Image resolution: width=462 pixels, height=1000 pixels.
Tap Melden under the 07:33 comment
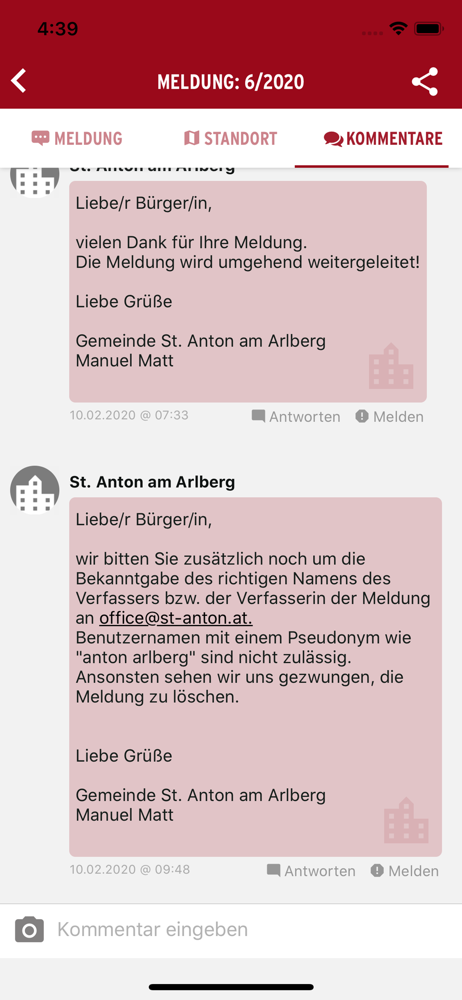point(389,417)
